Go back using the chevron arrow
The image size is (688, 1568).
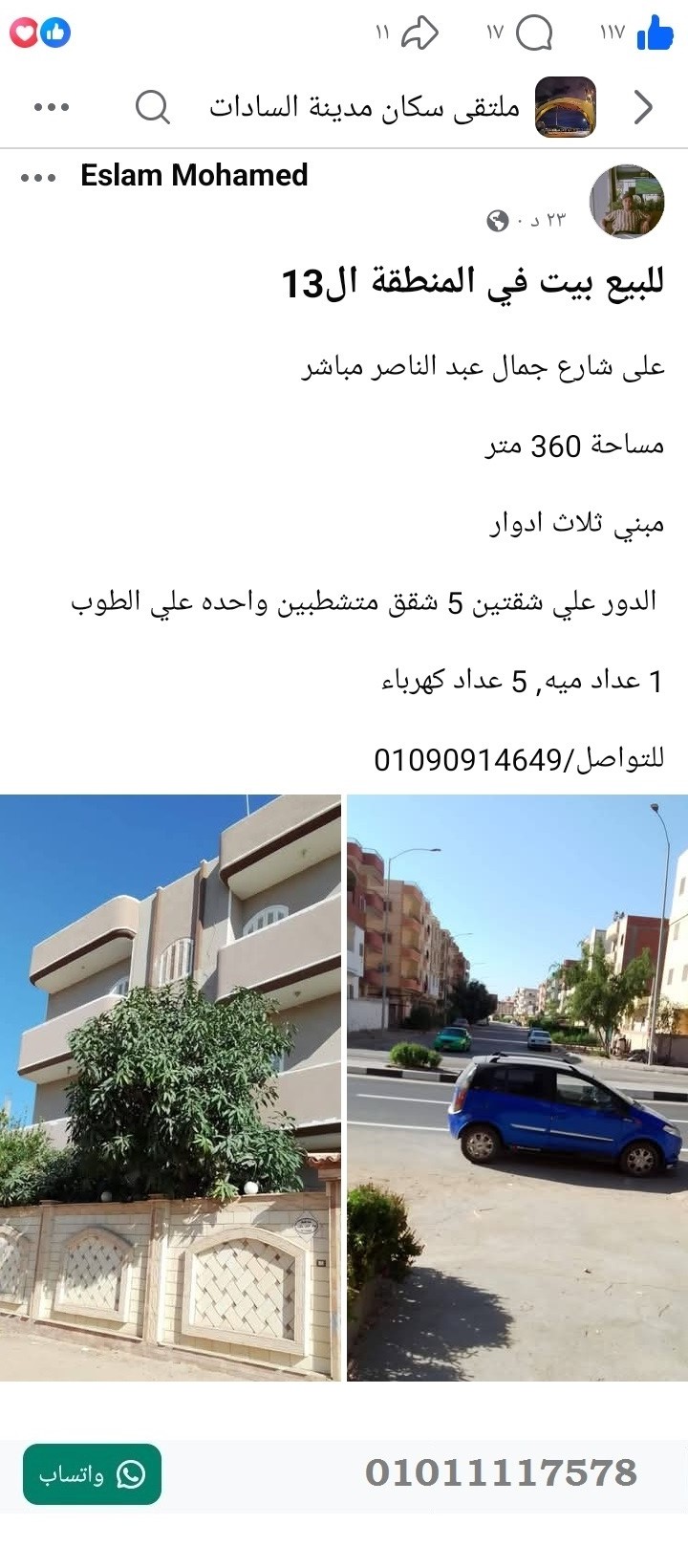646,108
